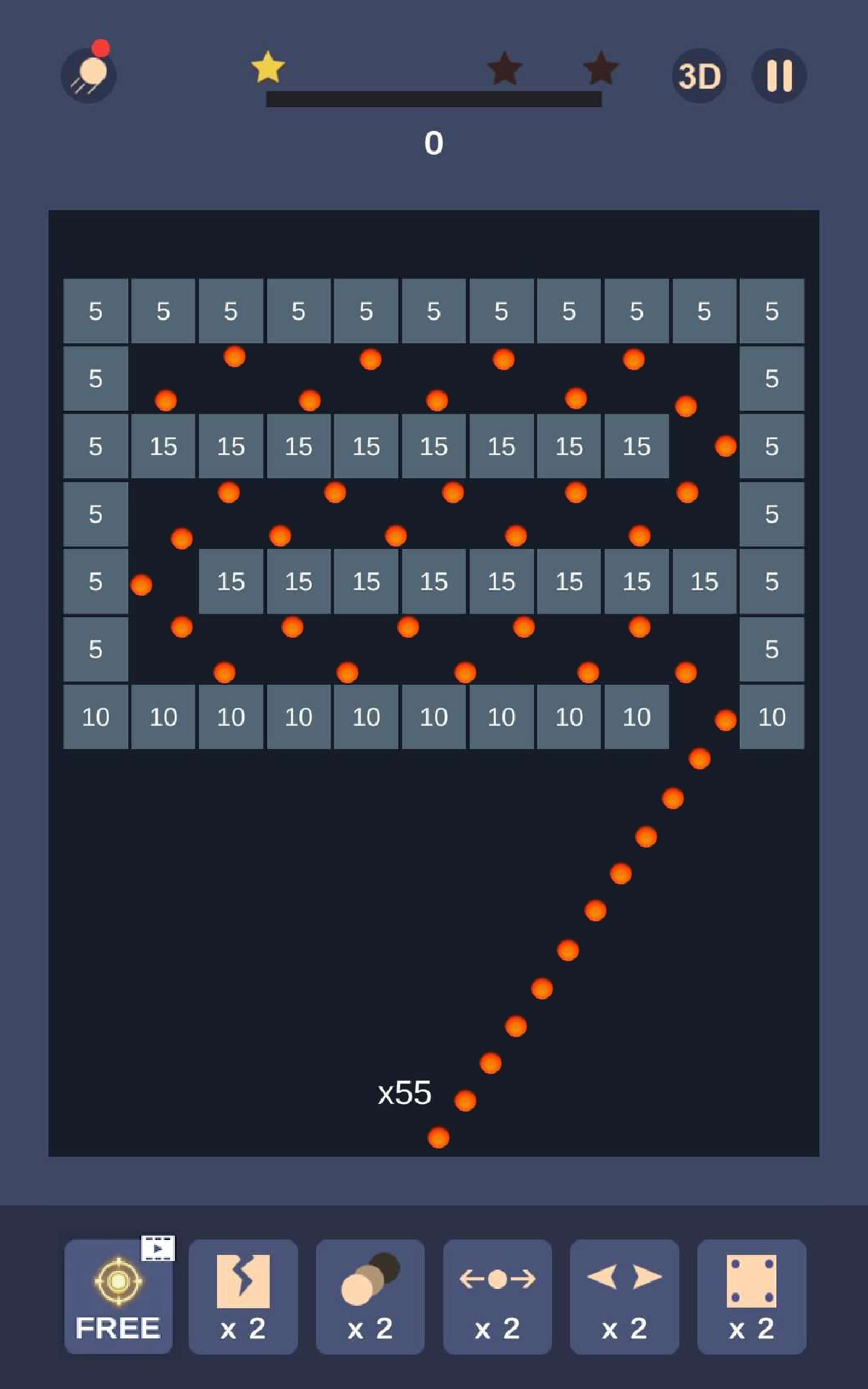868x1389 pixels.
Task: Activate the four-corner dots power-up
Action: point(751,1296)
